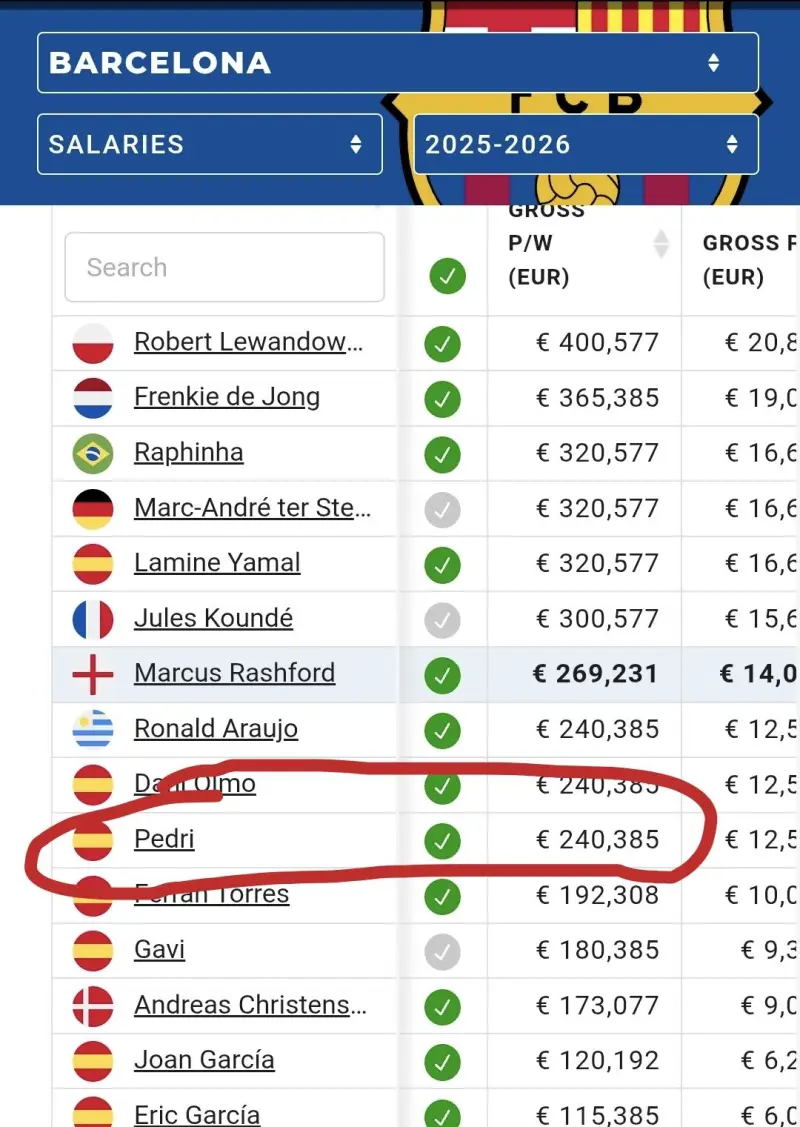Expand the Salaries category dropdown
Viewport: 800px width, 1127px height.
(209, 144)
